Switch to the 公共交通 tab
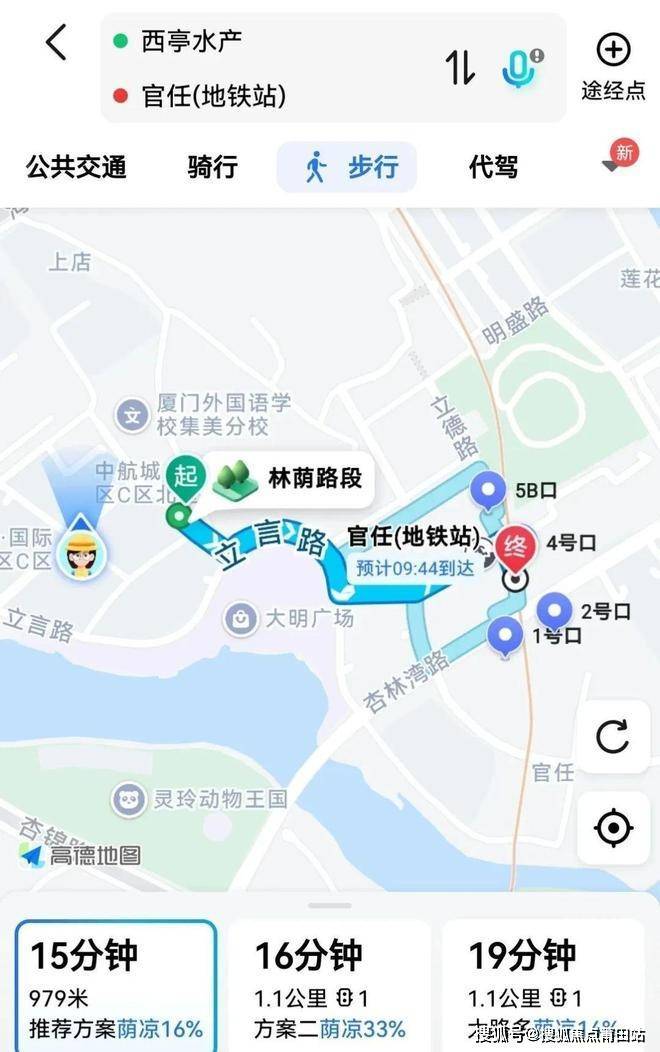 point(76,167)
